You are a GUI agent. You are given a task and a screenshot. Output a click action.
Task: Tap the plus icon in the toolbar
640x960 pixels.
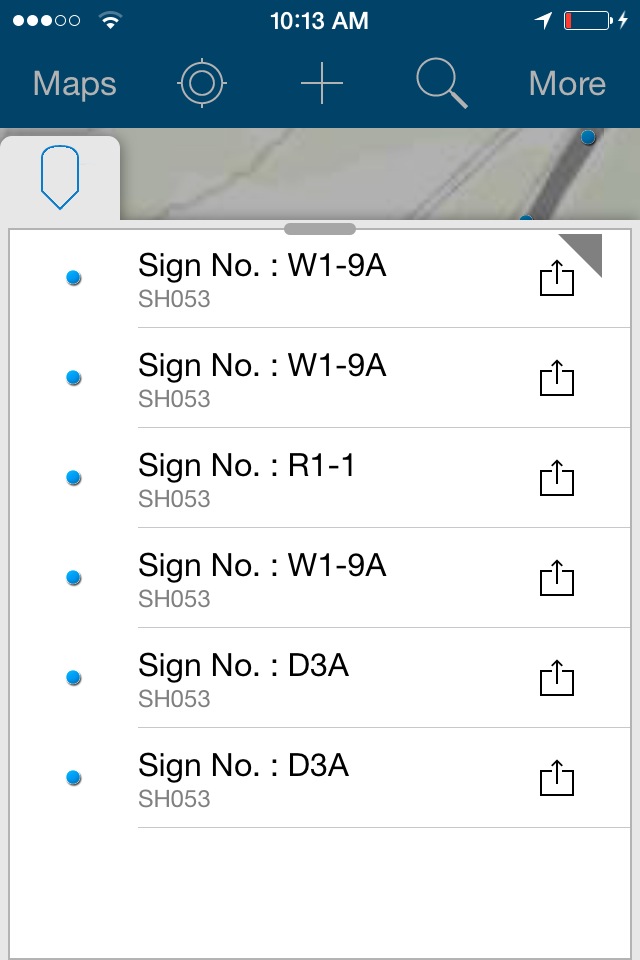(x=322, y=84)
